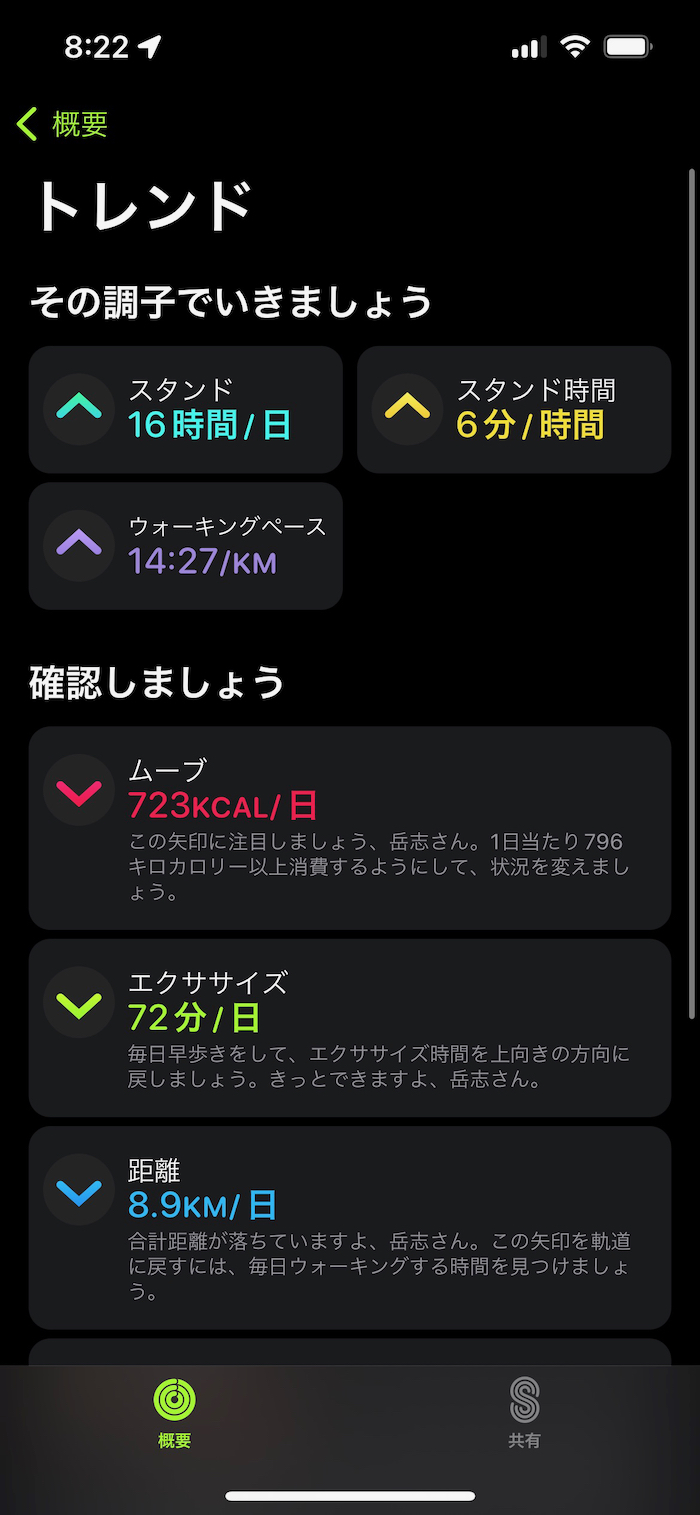This screenshot has width=700, height=1515.
Task: Open the ウォーキングペース trend card
Action: click(186, 546)
